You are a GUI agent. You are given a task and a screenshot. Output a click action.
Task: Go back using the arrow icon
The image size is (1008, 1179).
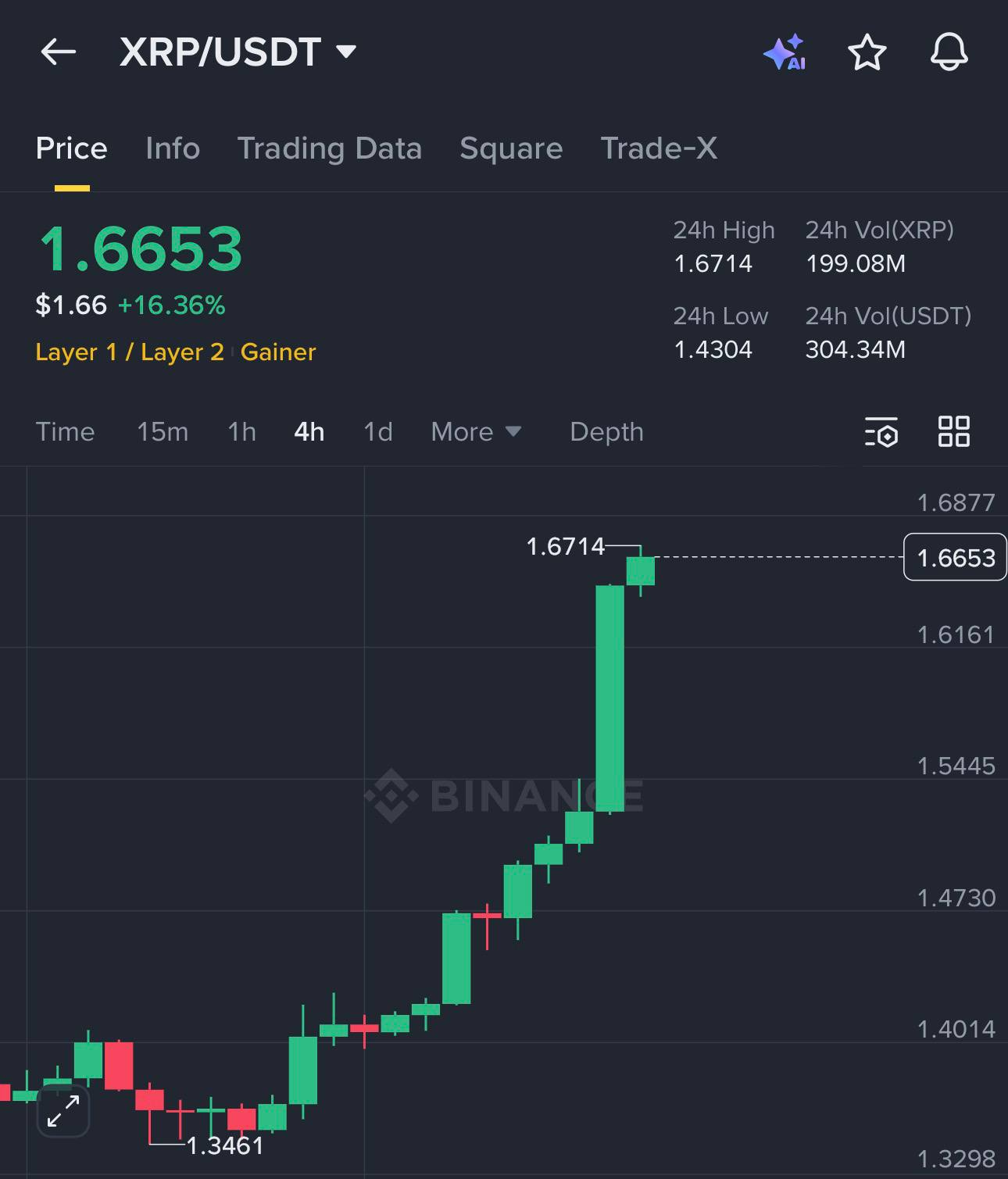pos(59,52)
